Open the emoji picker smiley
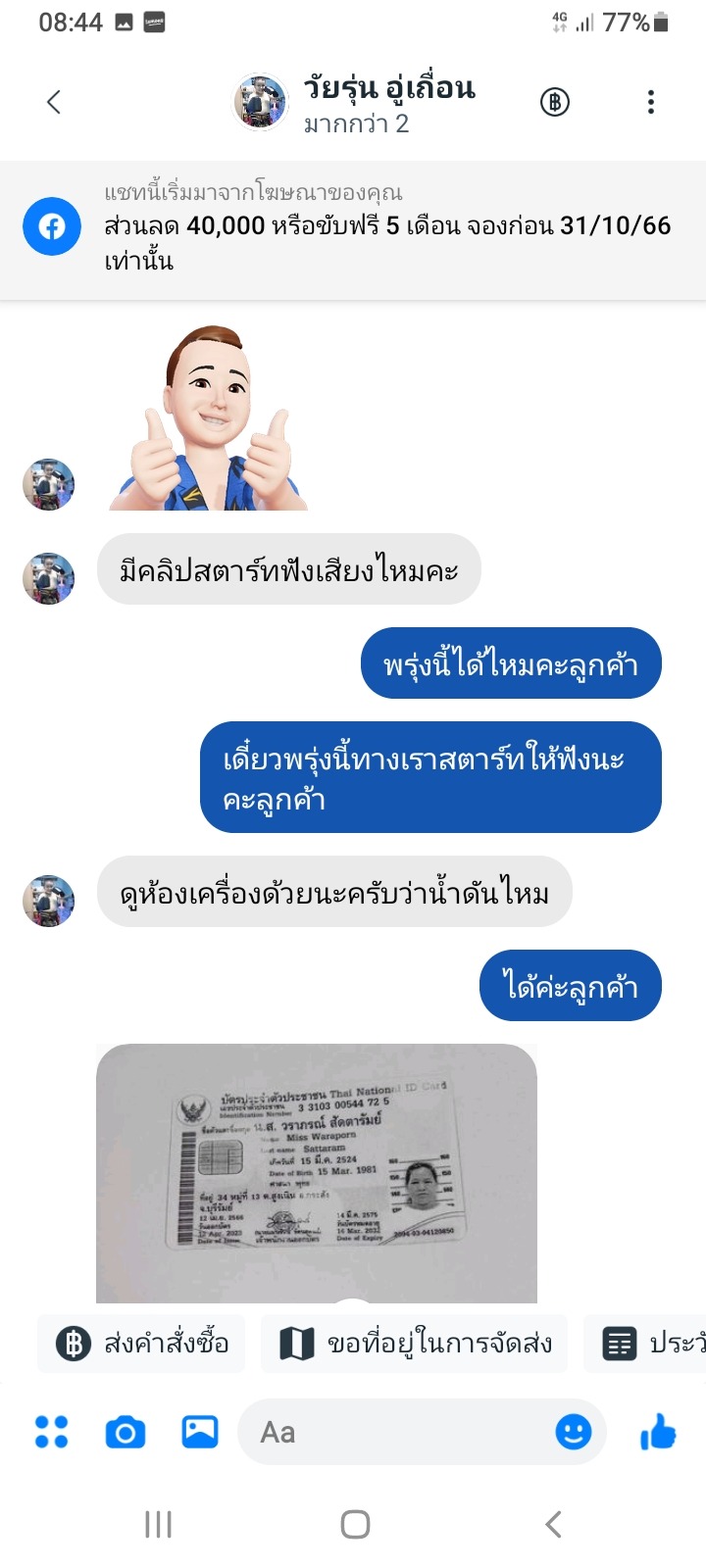The height and width of the screenshot is (1568, 706). click(574, 1432)
